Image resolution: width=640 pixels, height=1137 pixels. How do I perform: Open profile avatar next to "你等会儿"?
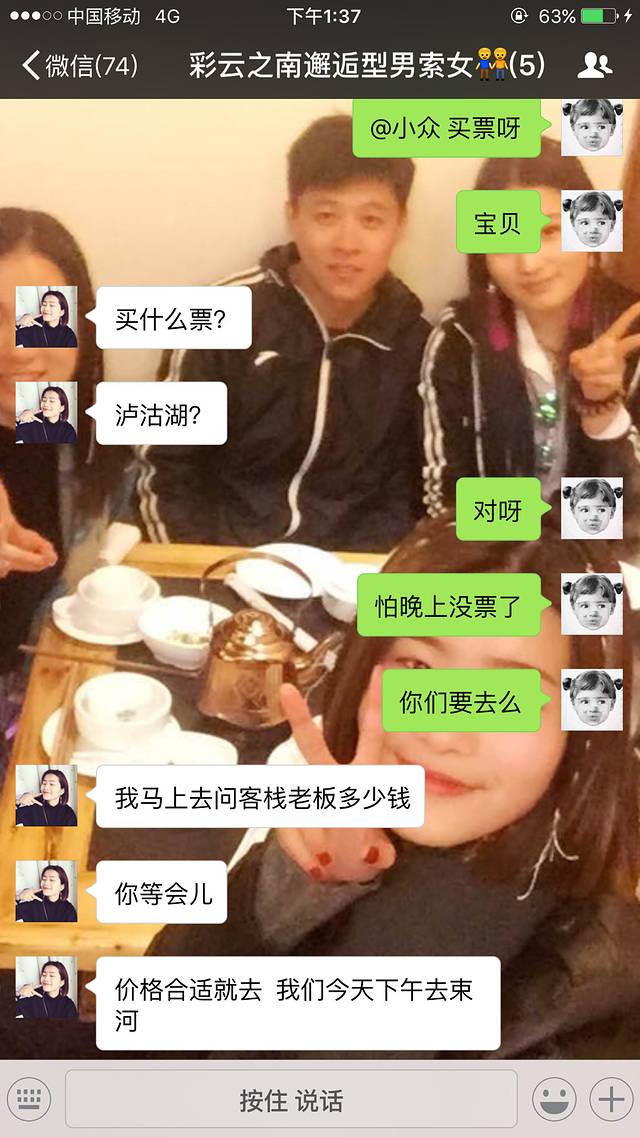46,891
